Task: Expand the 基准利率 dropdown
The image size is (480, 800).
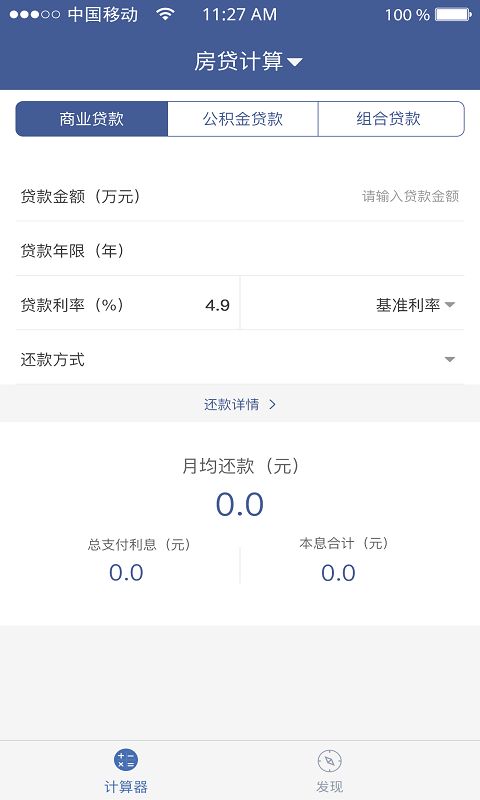Action: point(415,305)
